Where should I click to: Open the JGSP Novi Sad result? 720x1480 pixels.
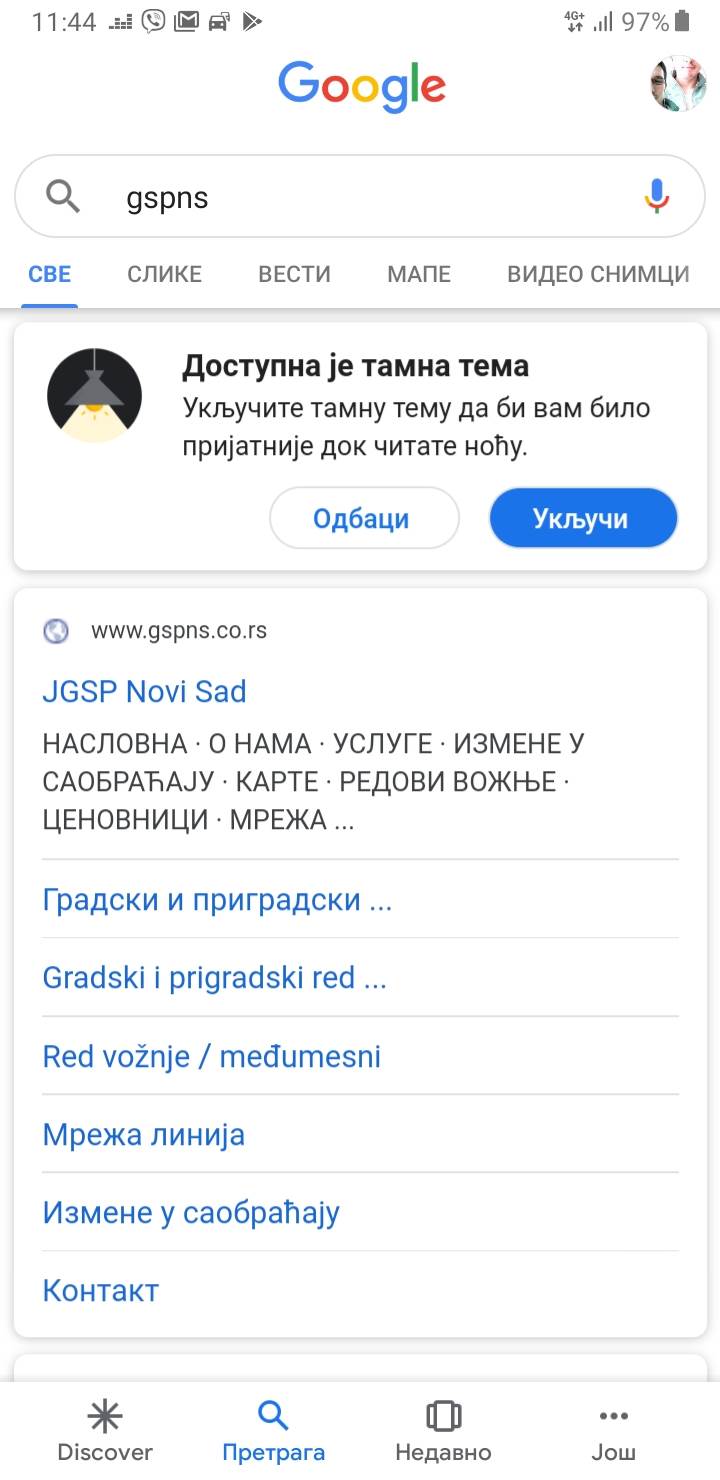coord(144,691)
